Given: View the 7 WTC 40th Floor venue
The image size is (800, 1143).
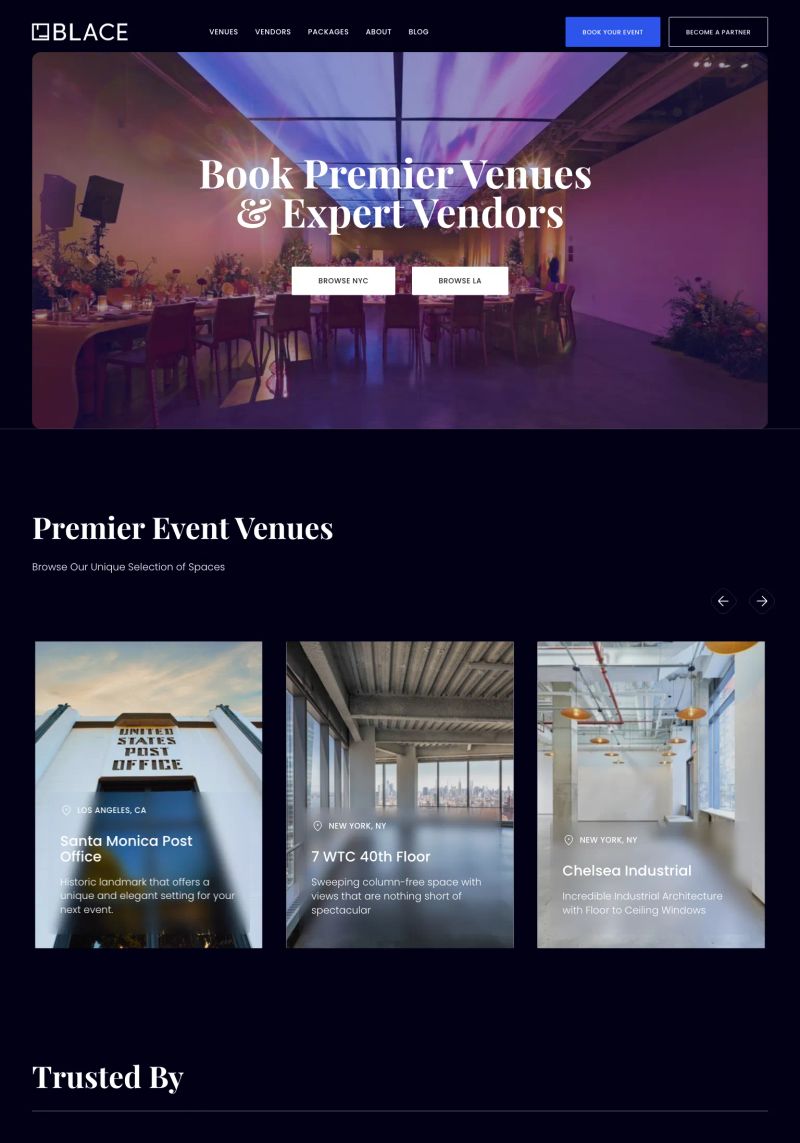Looking at the screenshot, I should click(399, 794).
